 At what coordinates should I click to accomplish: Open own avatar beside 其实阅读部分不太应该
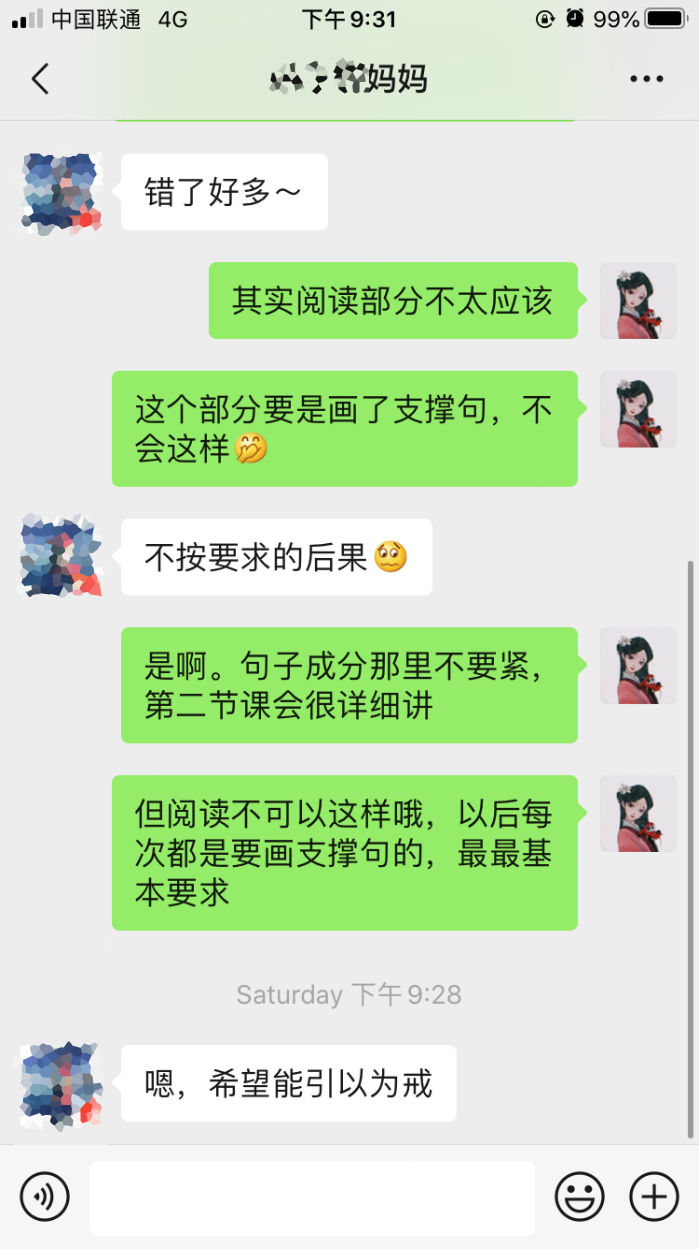pos(638,301)
